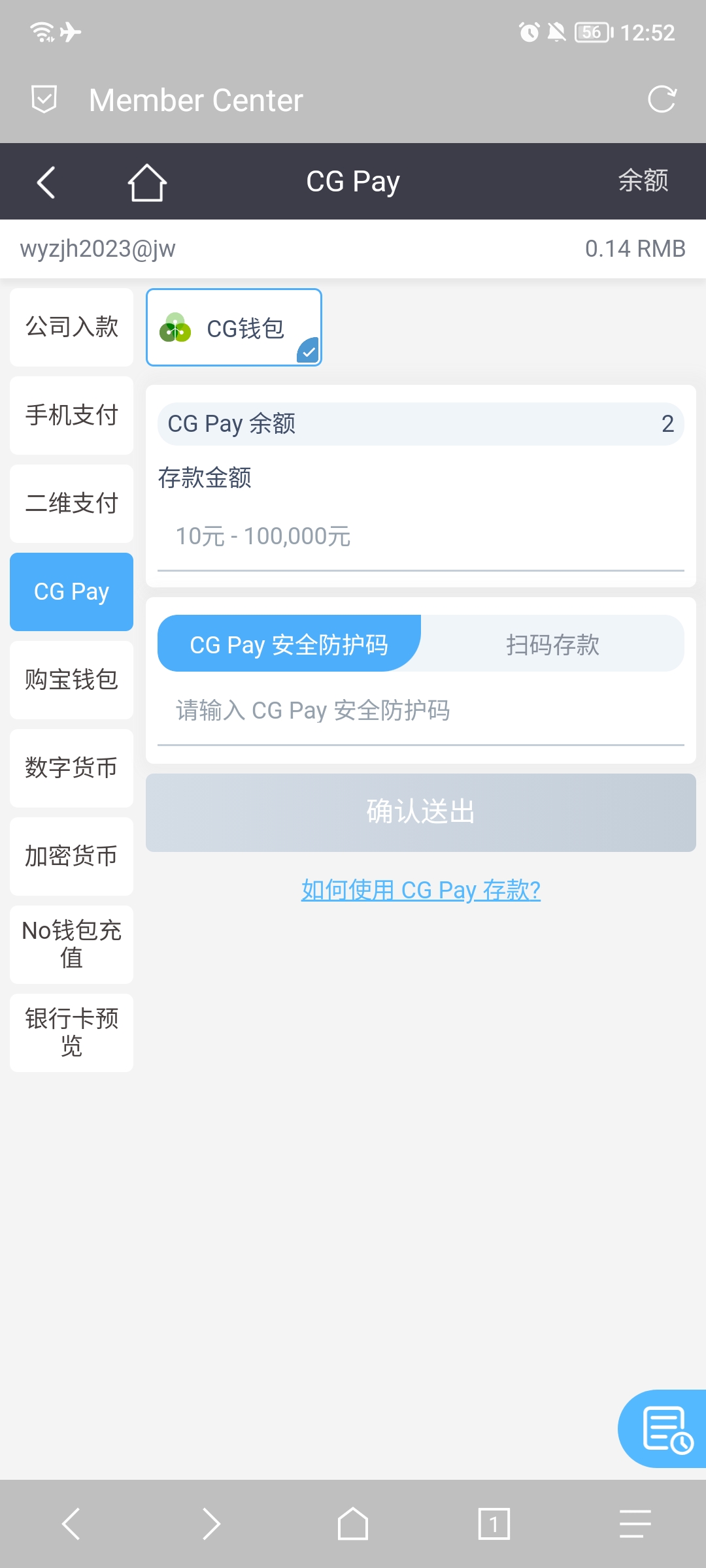
Task: Open 银行卡预览 option
Action: (71, 1032)
